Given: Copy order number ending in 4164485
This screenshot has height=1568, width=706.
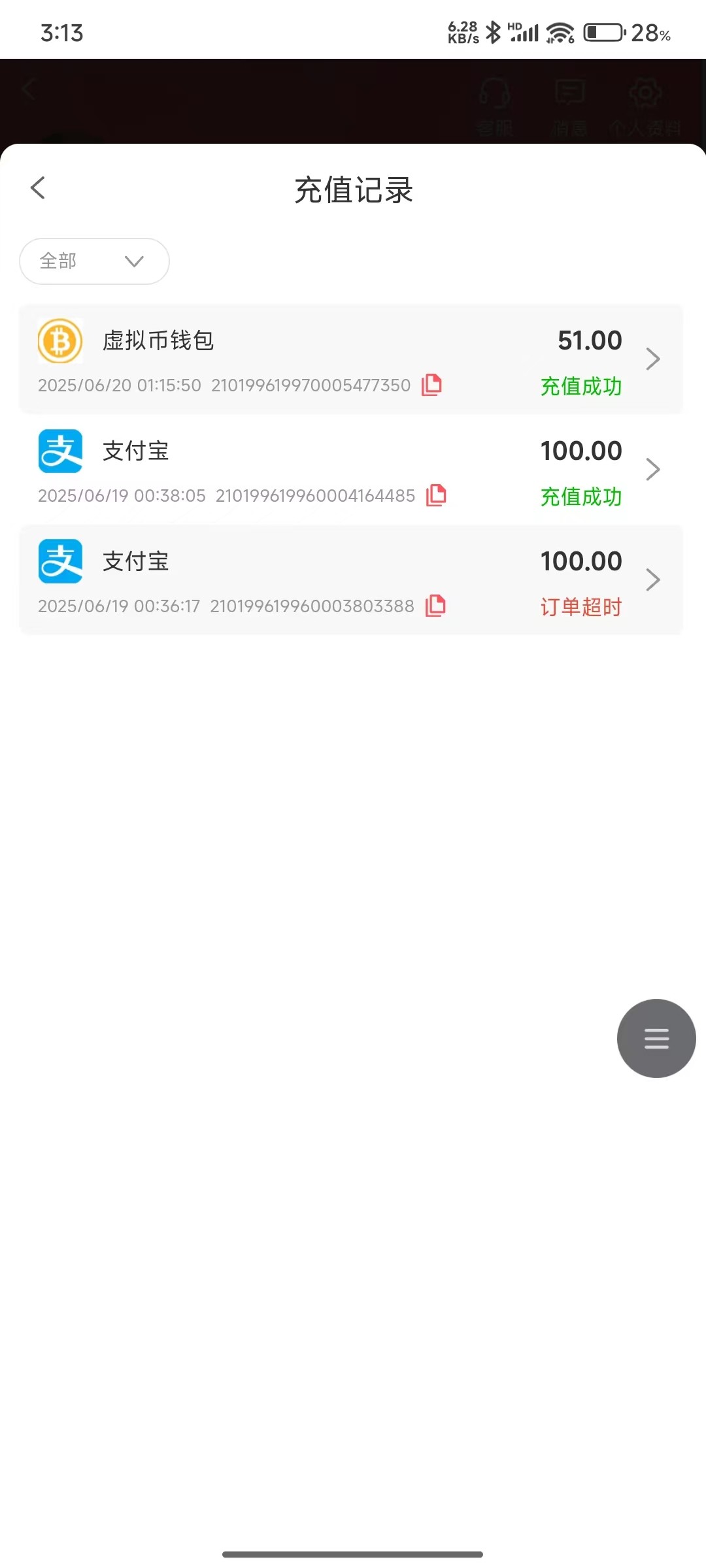Looking at the screenshot, I should coord(436,495).
